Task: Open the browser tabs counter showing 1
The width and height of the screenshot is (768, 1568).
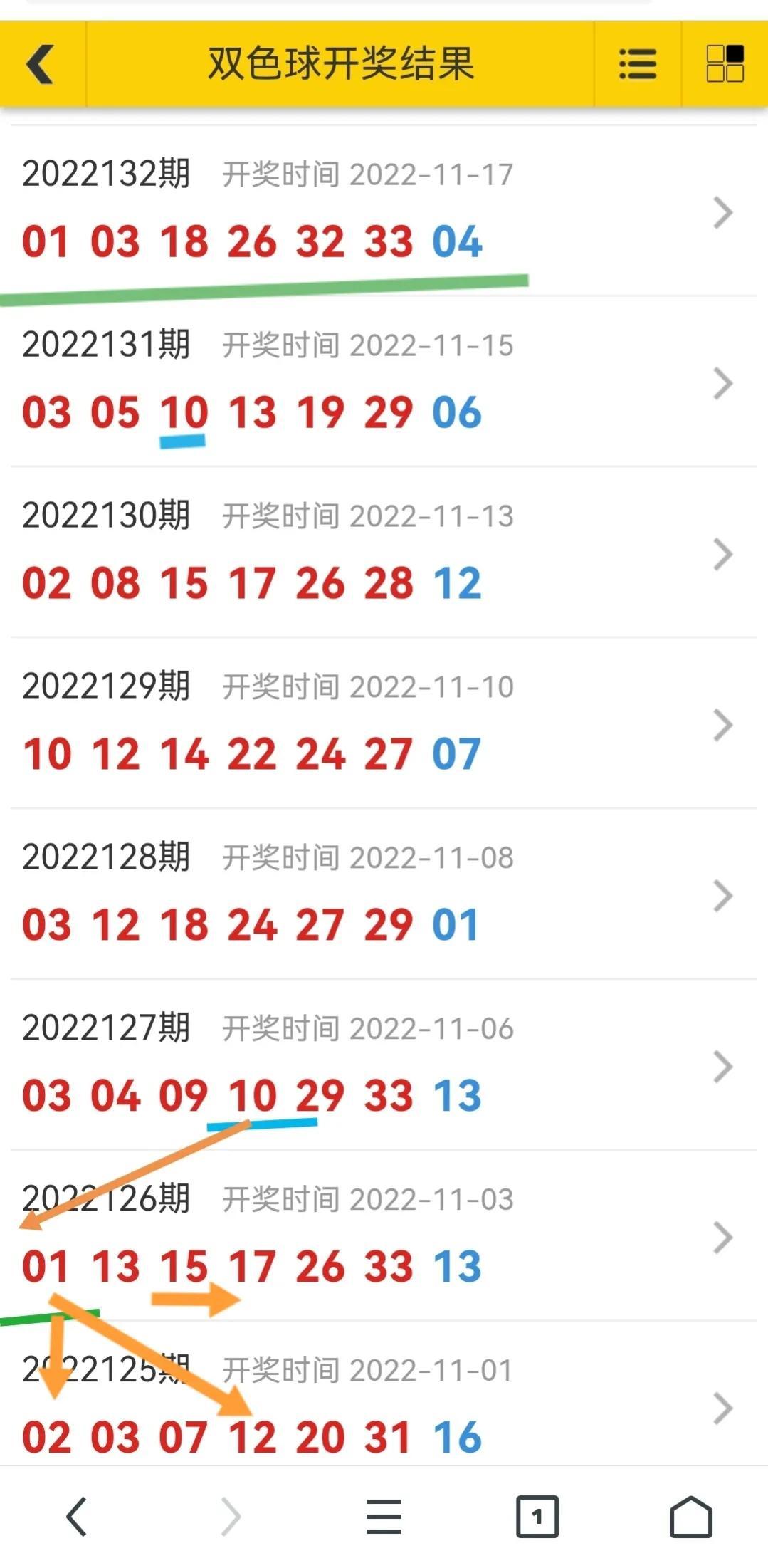Action: (x=537, y=1517)
